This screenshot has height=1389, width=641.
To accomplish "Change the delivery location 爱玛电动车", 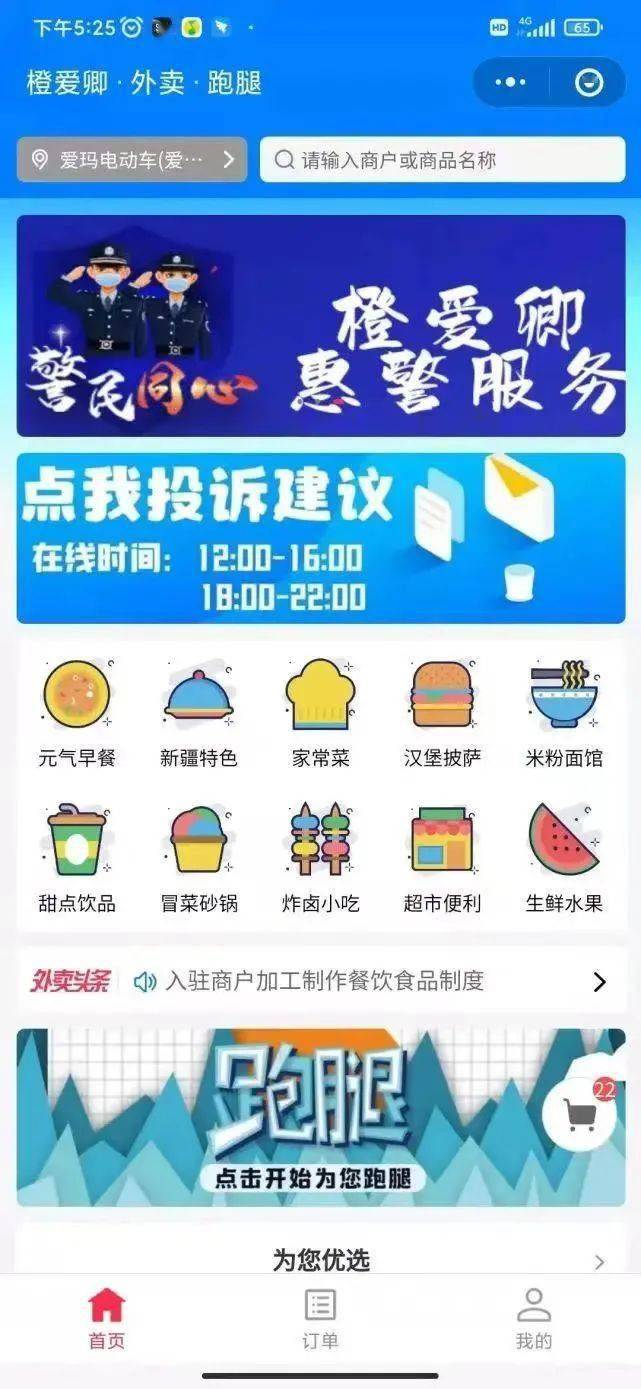I will click(x=132, y=160).
